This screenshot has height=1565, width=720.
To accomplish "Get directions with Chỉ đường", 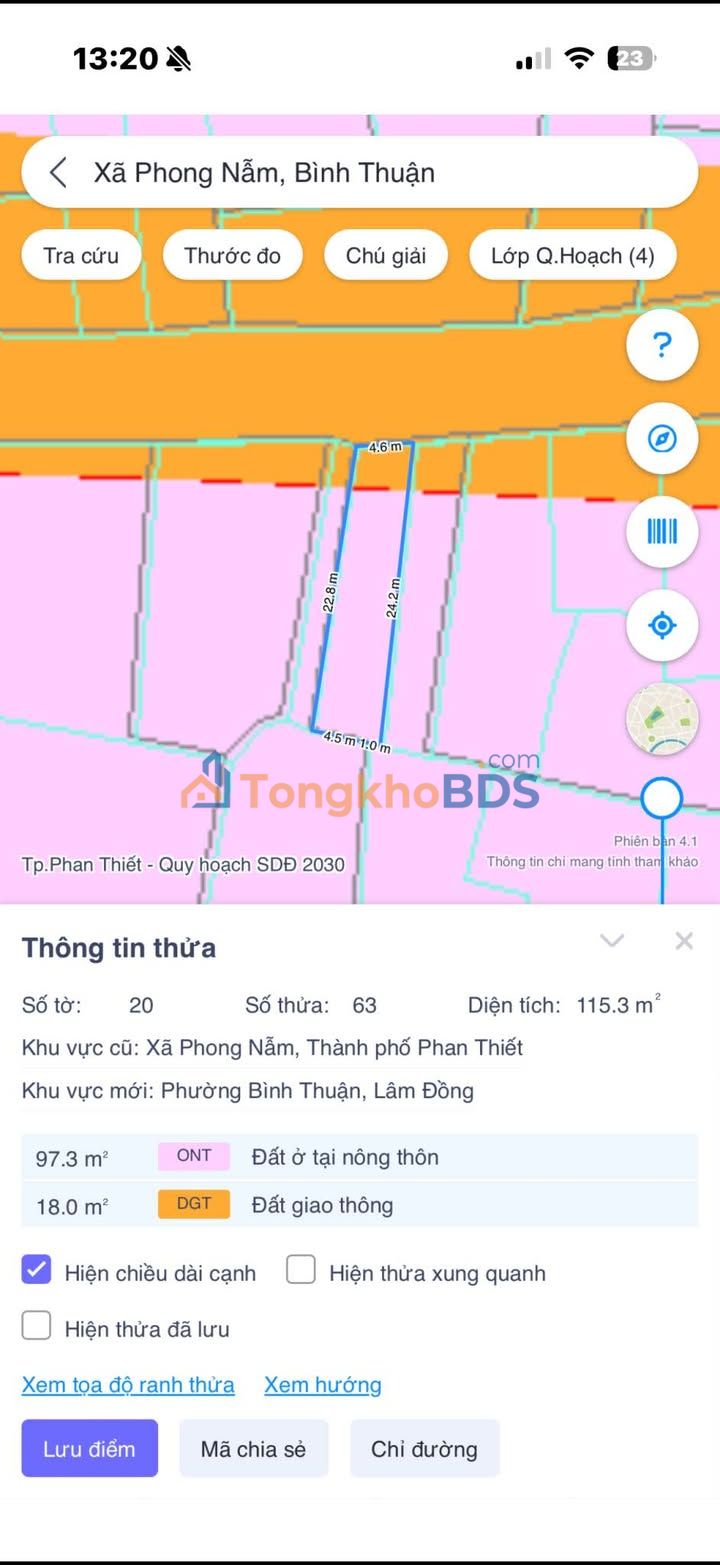I will pos(424,1448).
